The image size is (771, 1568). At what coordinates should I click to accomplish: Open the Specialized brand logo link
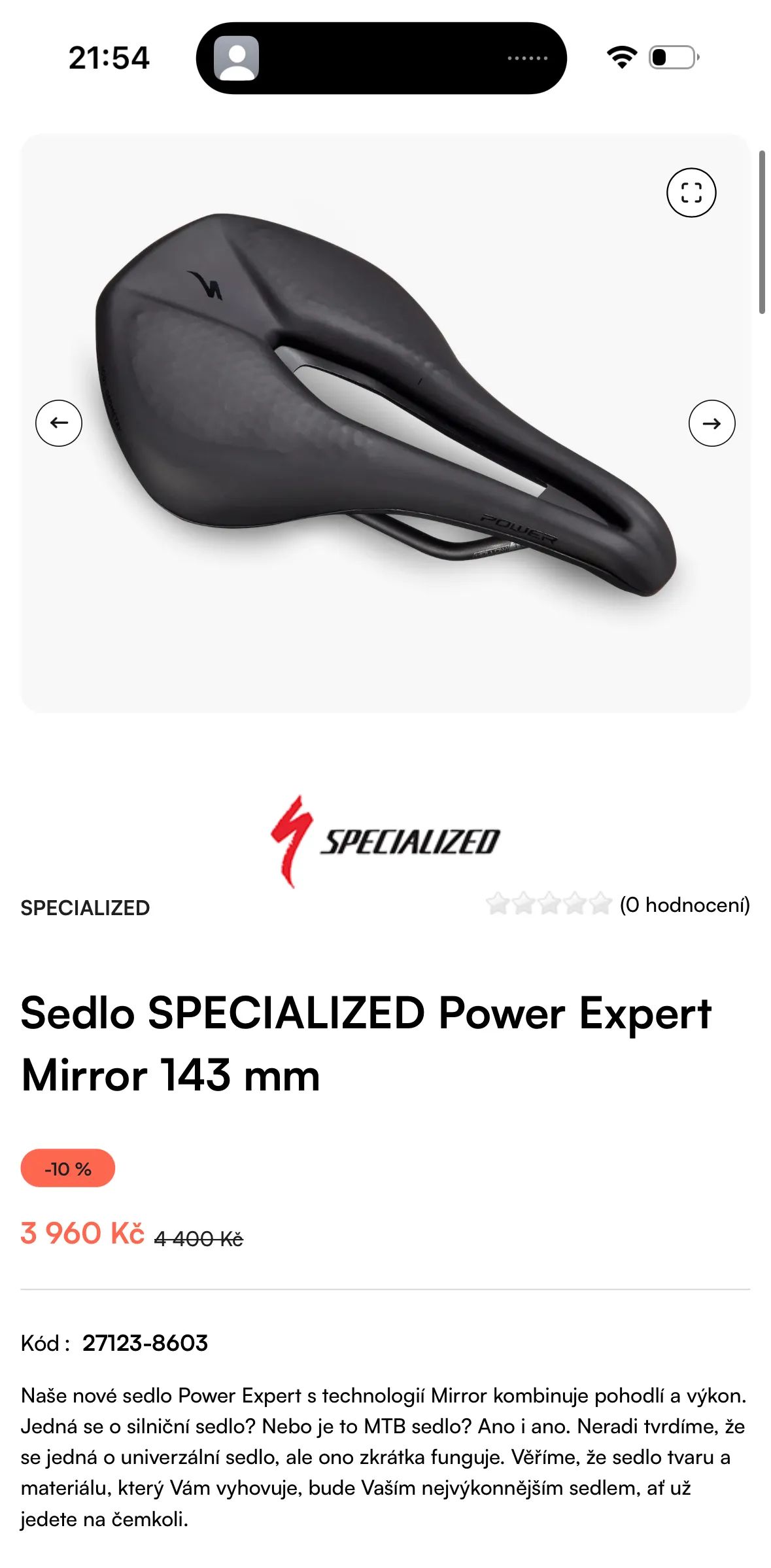(385, 841)
